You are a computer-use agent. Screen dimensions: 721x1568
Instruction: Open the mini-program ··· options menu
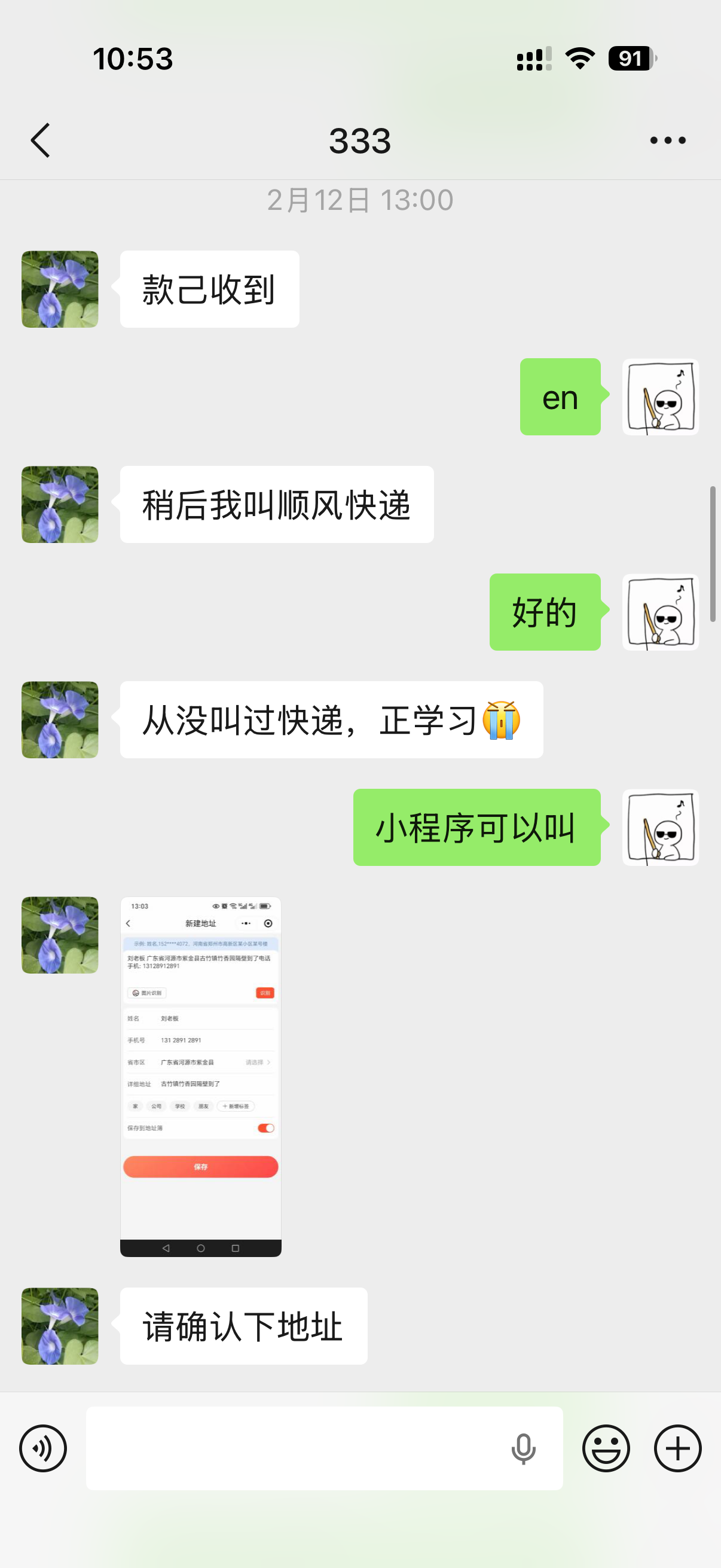246,923
